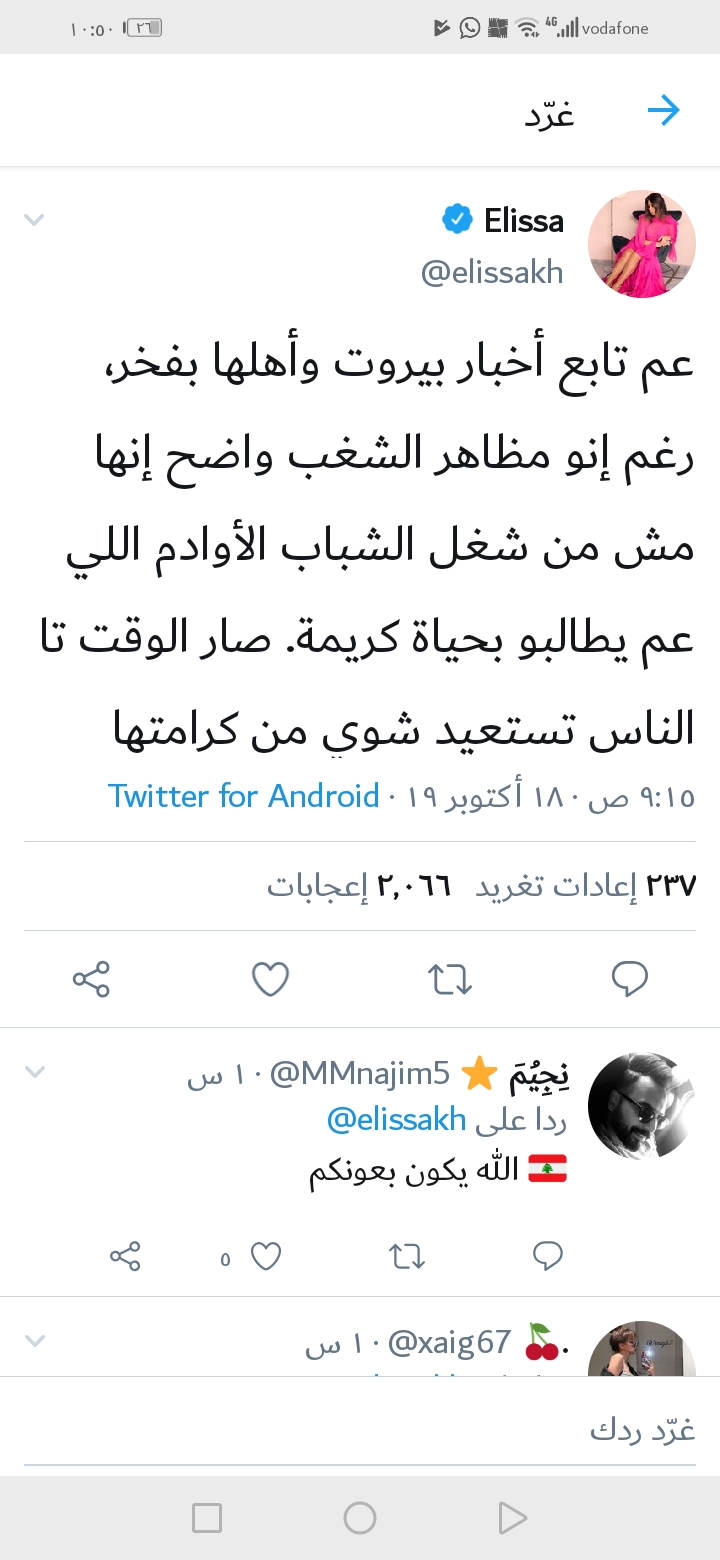Retweet Elissa's tweet
Image resolution: width=720 pixels, height=1560 pixels.
coord(451,979)
